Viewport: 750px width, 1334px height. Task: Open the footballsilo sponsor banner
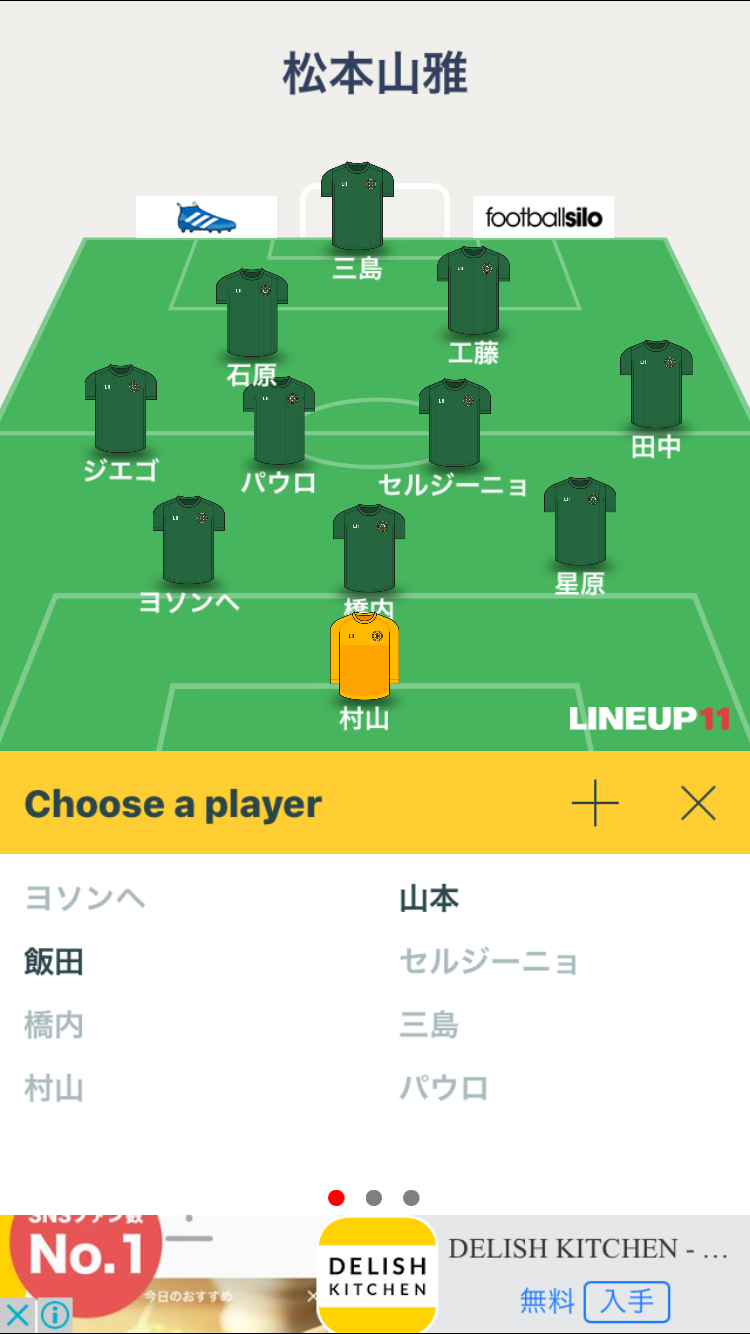[x=543, y=217]
